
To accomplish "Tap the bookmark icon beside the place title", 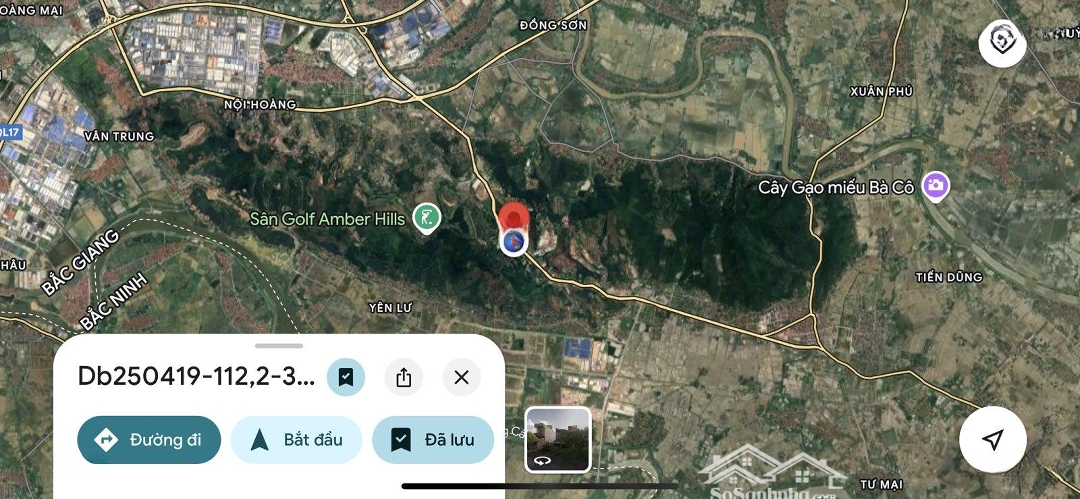I will click(345, 377).
